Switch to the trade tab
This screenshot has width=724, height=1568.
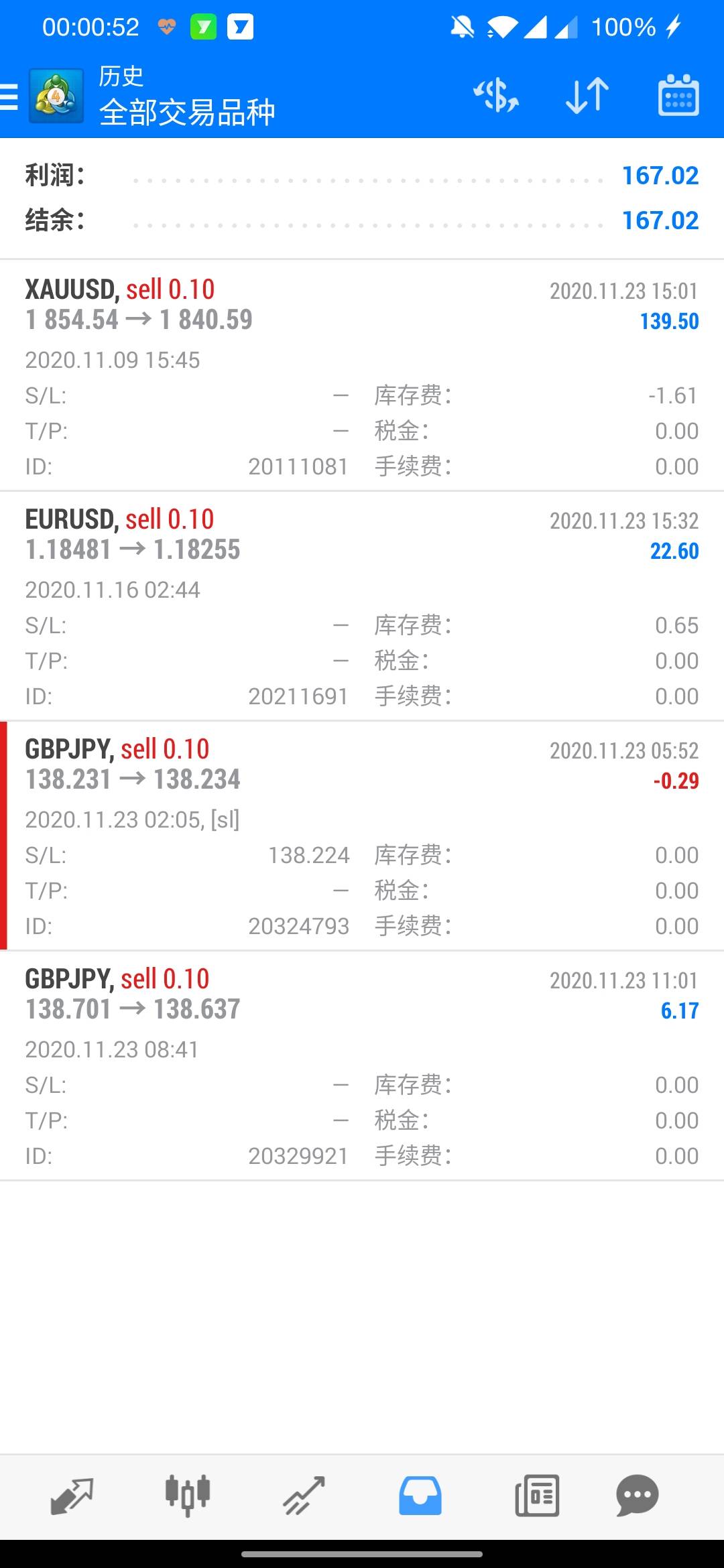(304, 1496)
